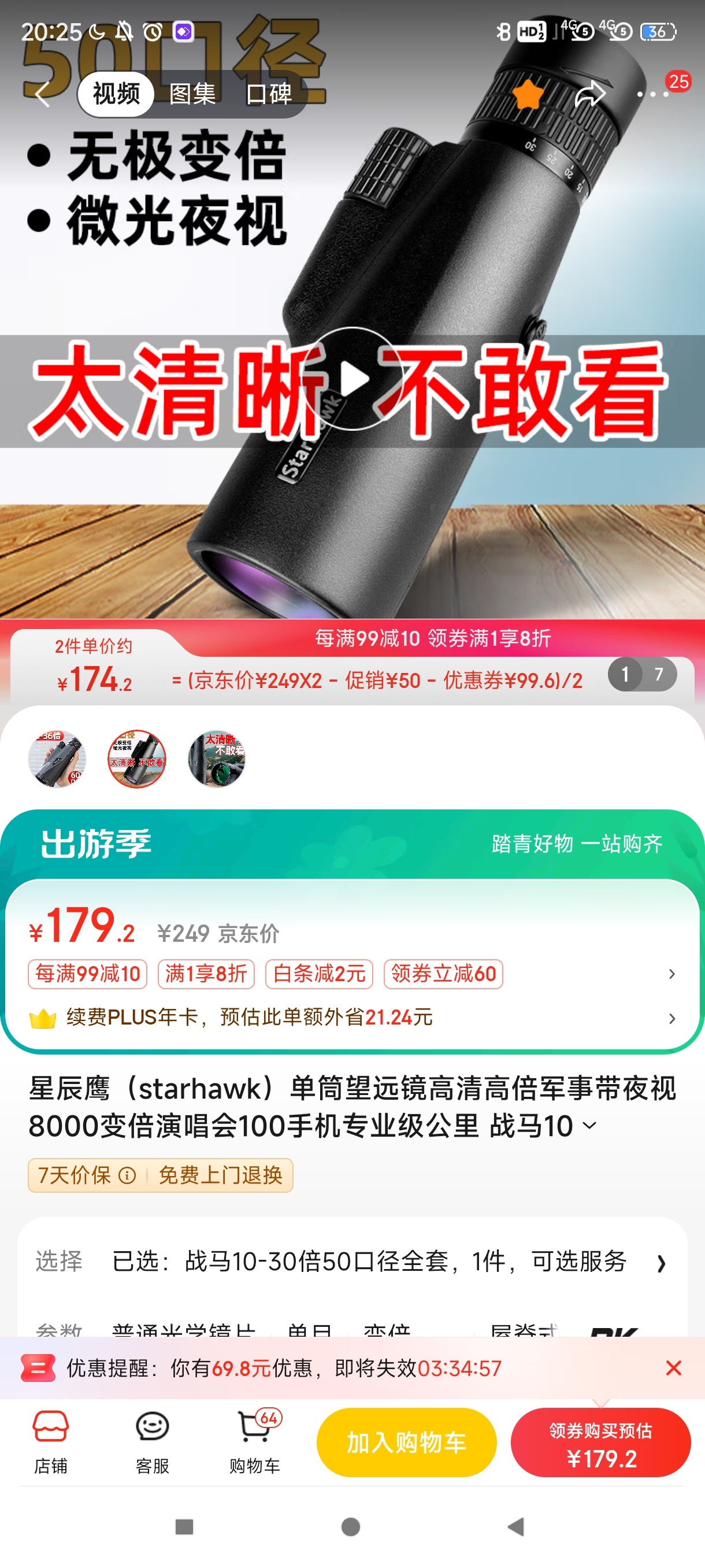This screenshot has width=705, height=1568.
Task: Open the 选择 specification row
Action: 351,1261
